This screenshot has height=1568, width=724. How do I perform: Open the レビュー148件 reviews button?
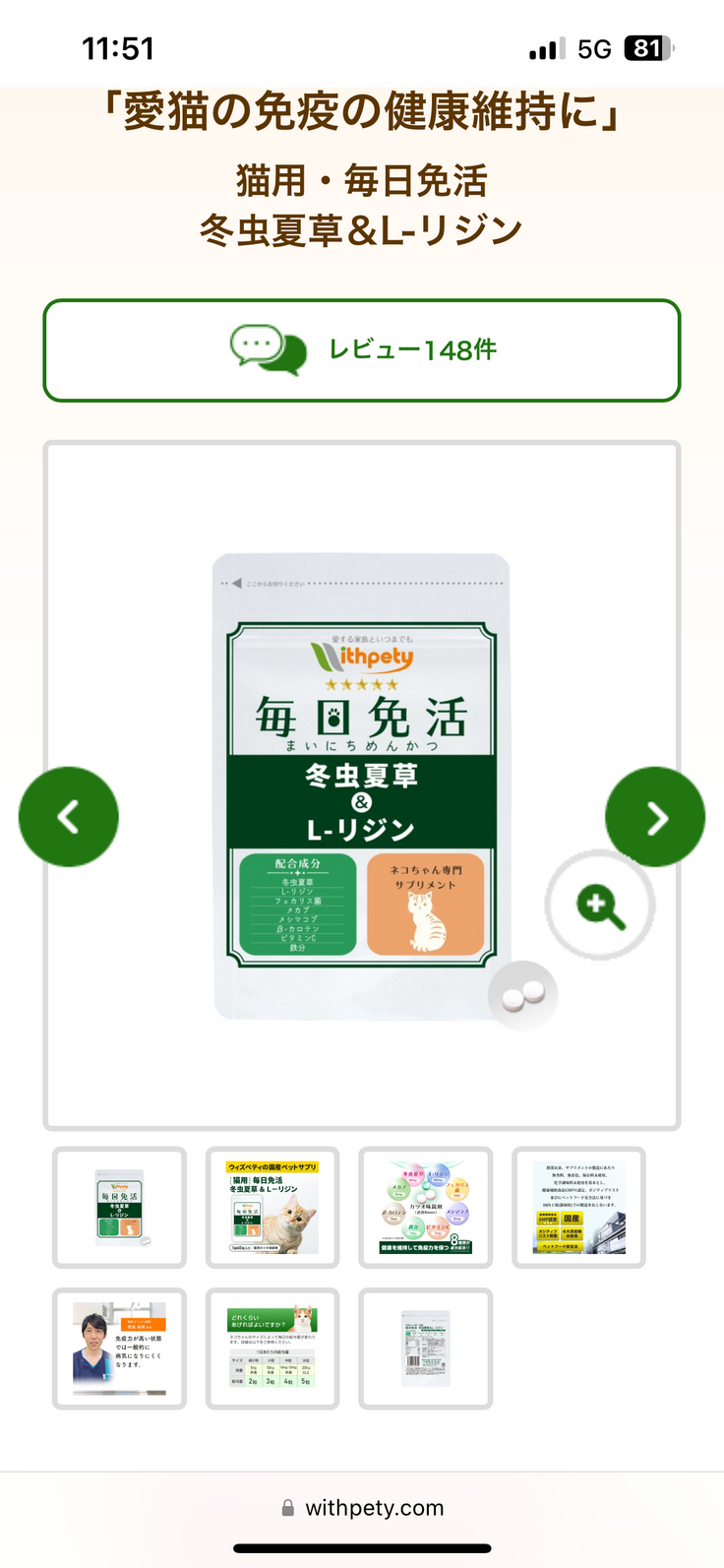tap(362, 350)
